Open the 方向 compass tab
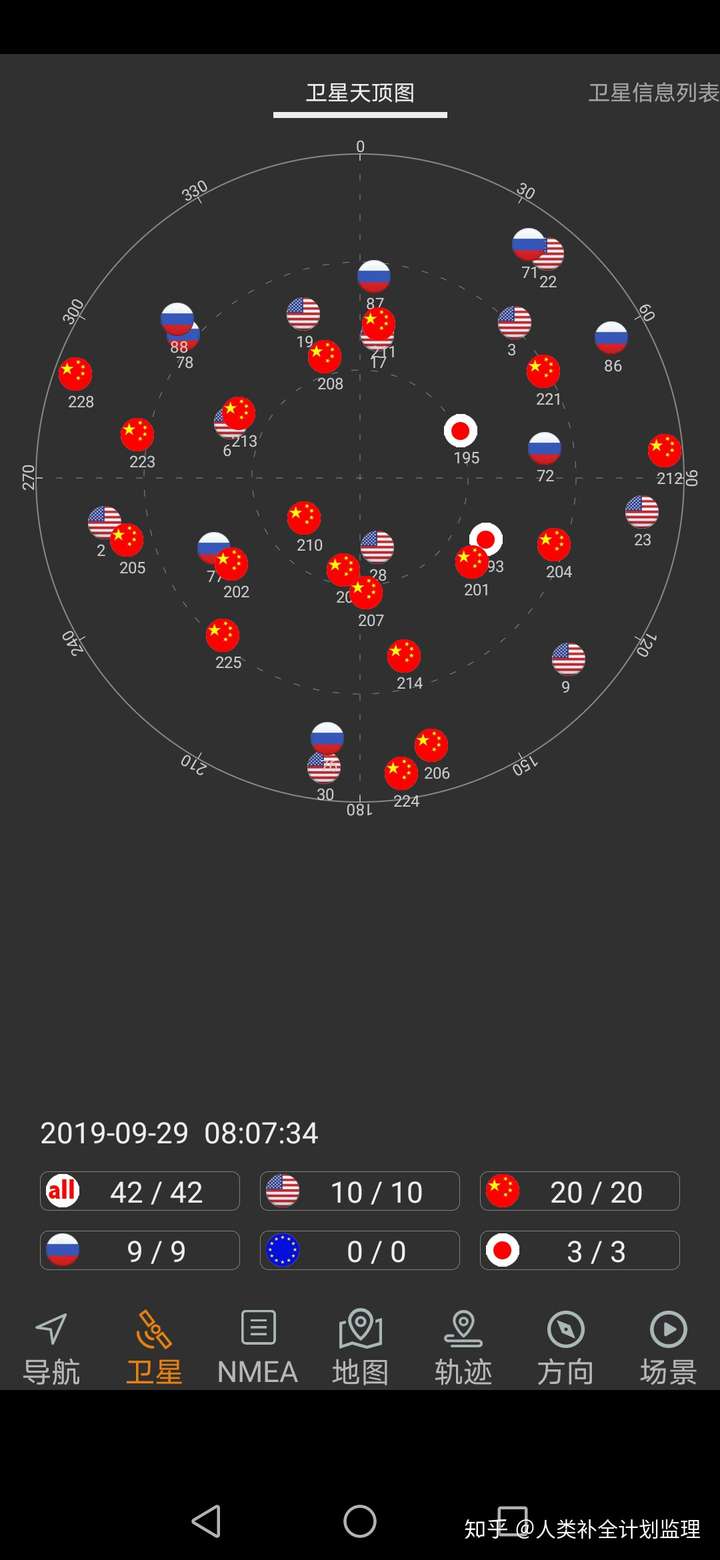The image size is (720, 1560). pos(565,1348)
